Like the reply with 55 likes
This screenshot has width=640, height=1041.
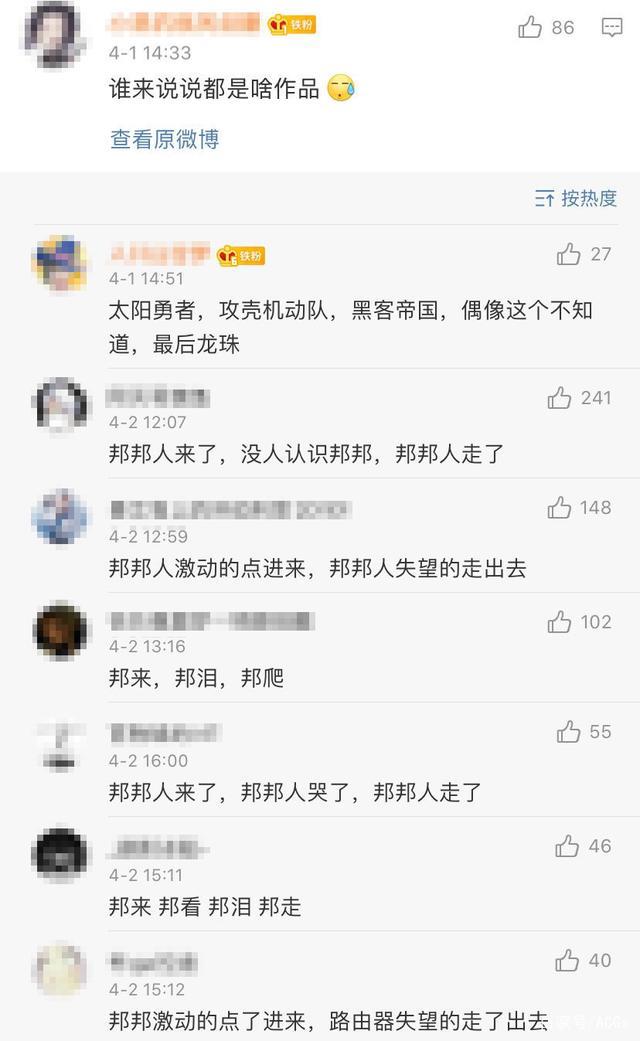tap(569, 732)
